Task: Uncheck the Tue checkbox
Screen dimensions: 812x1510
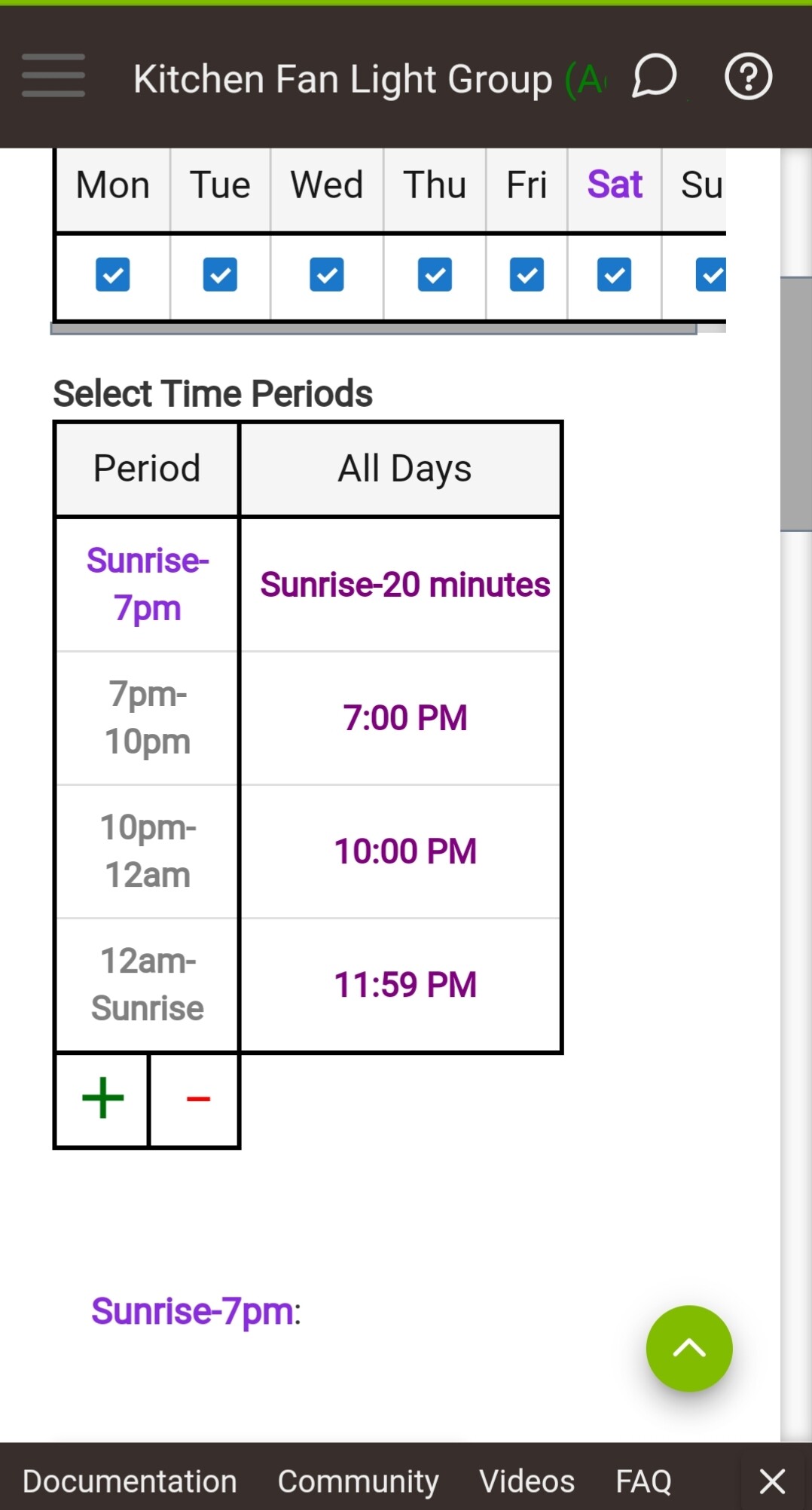Action: click(220, 274)
